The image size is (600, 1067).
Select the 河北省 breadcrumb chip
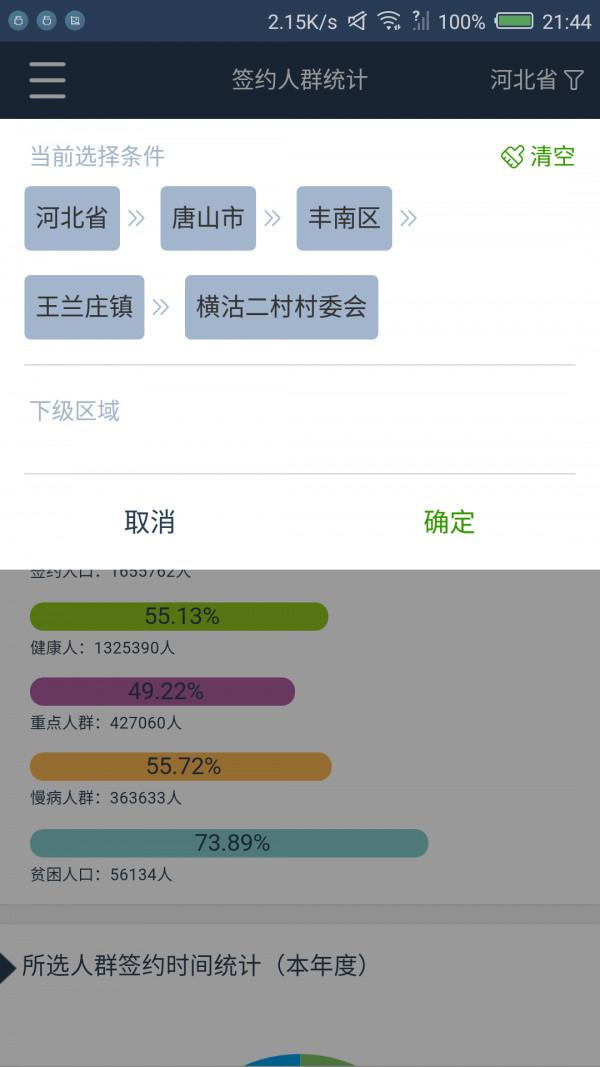[72, 218]
